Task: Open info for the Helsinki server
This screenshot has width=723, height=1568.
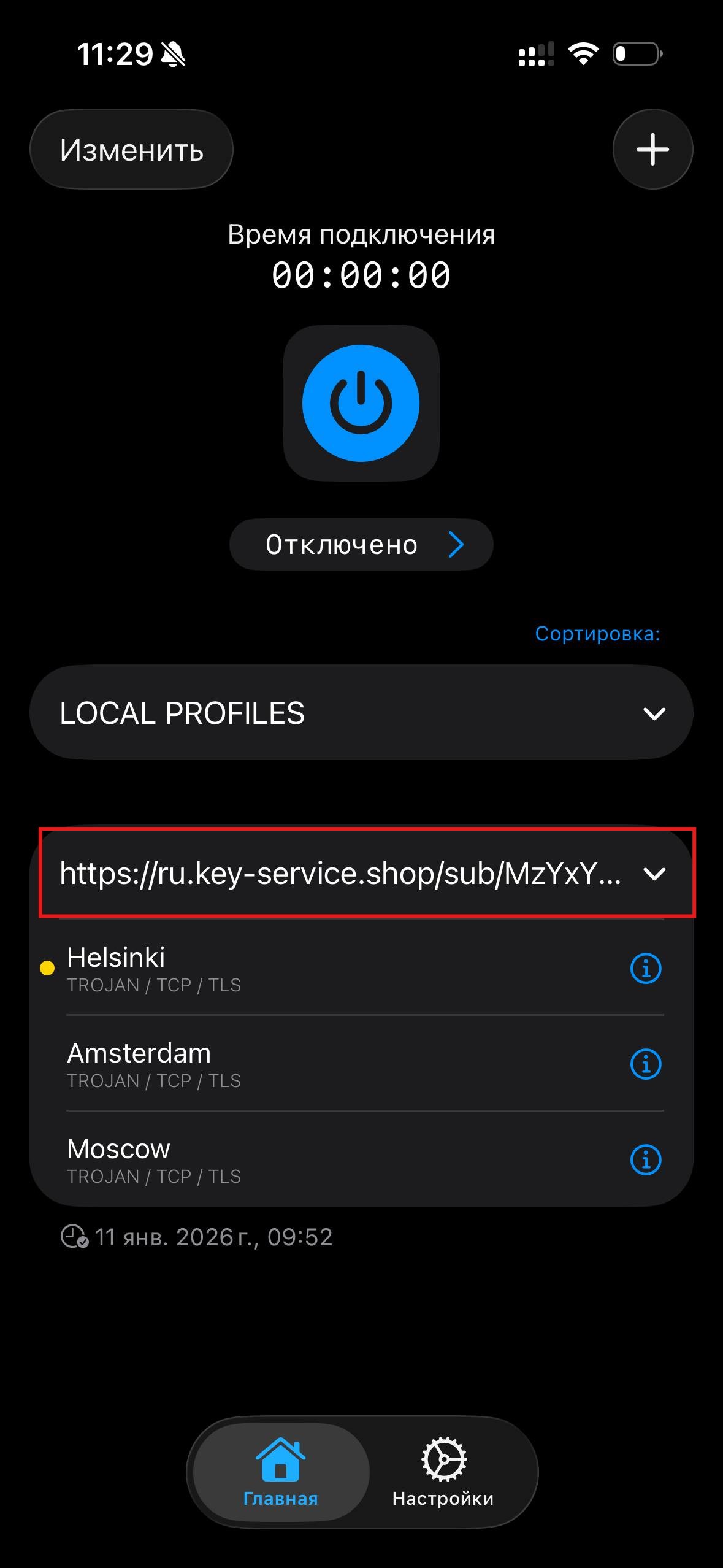Action: point(646,969)
